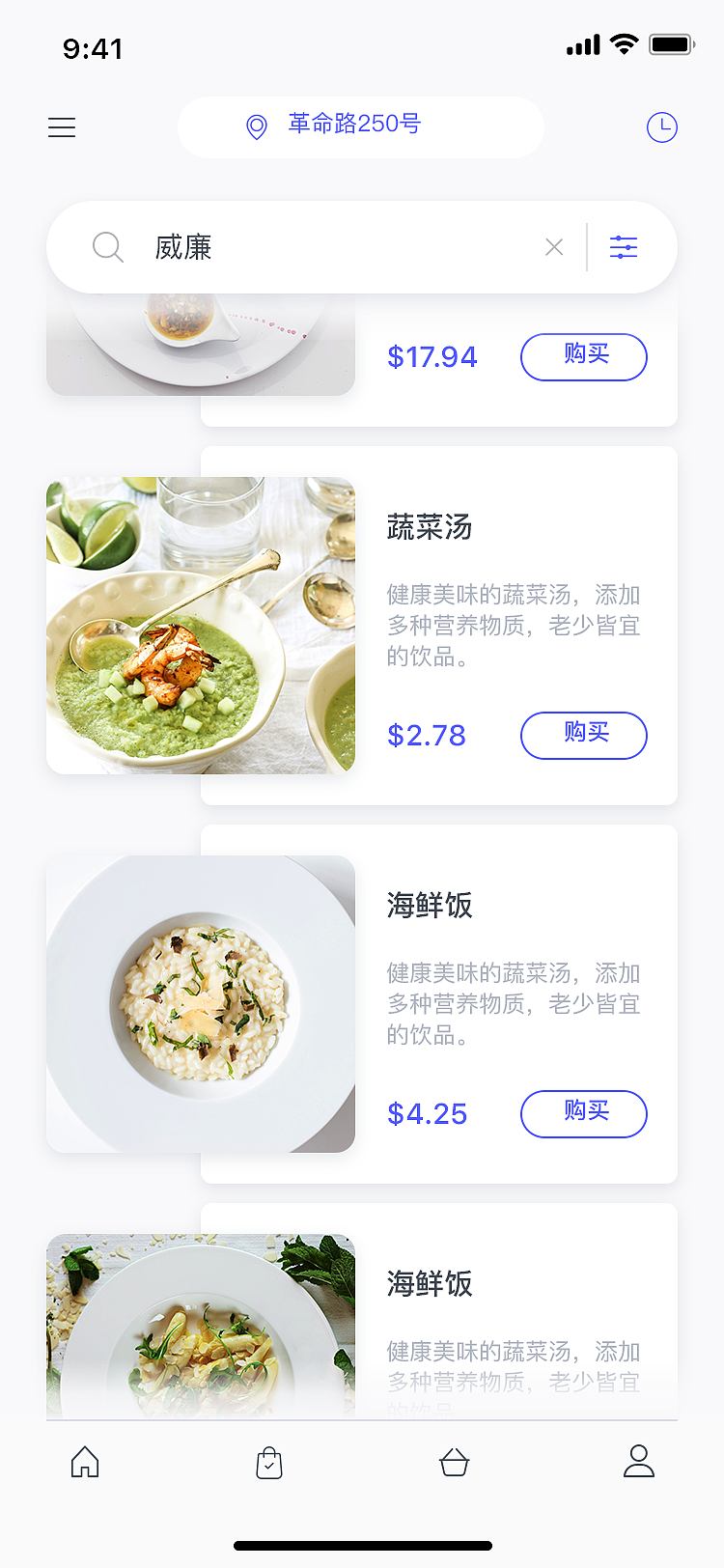Open the 革命路250号 address selector
This screenshot has width=724, height=1568.
pyautogui.click(x=361, y=126)
